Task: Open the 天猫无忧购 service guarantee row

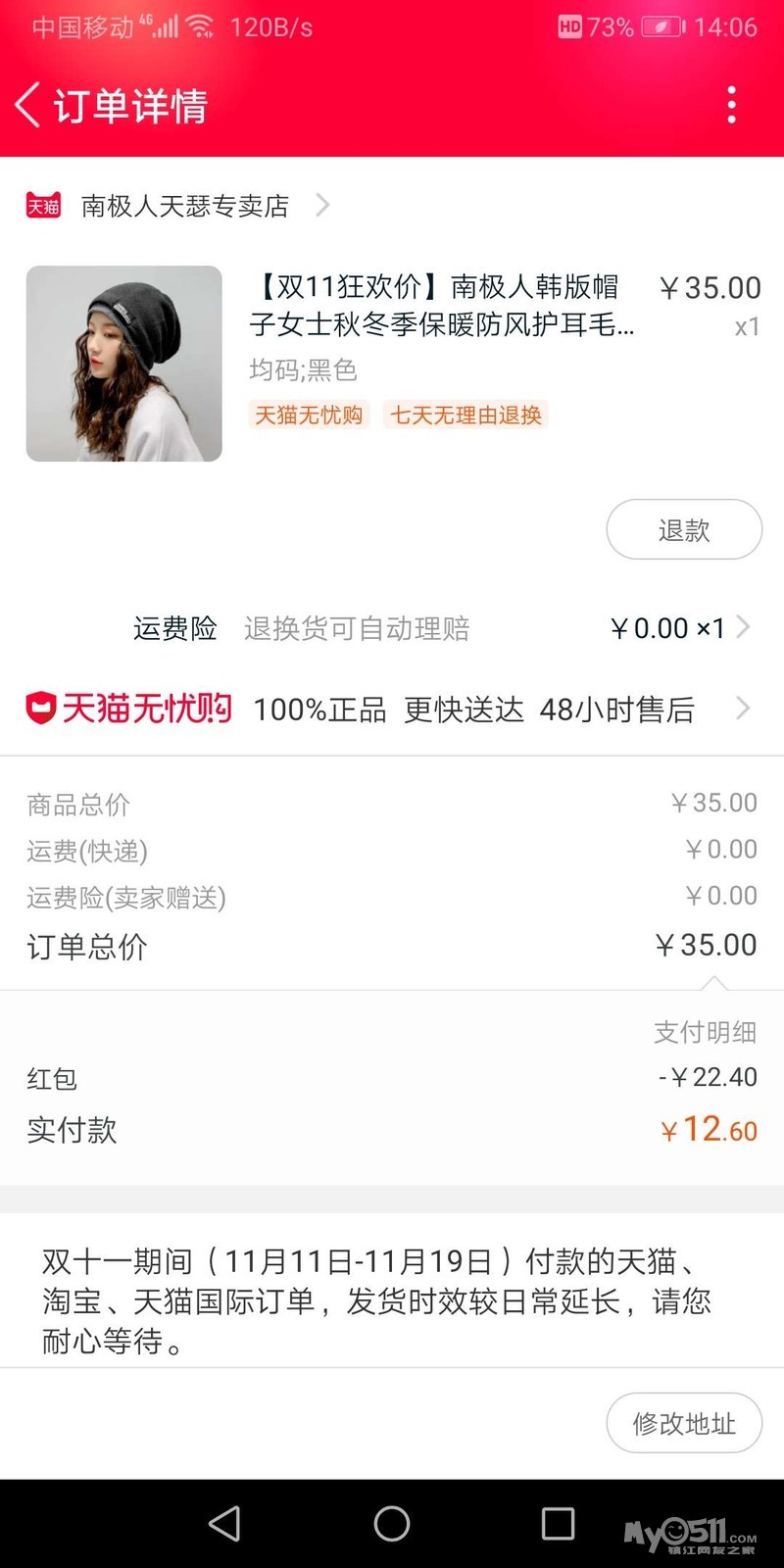Action: (392, 709)
